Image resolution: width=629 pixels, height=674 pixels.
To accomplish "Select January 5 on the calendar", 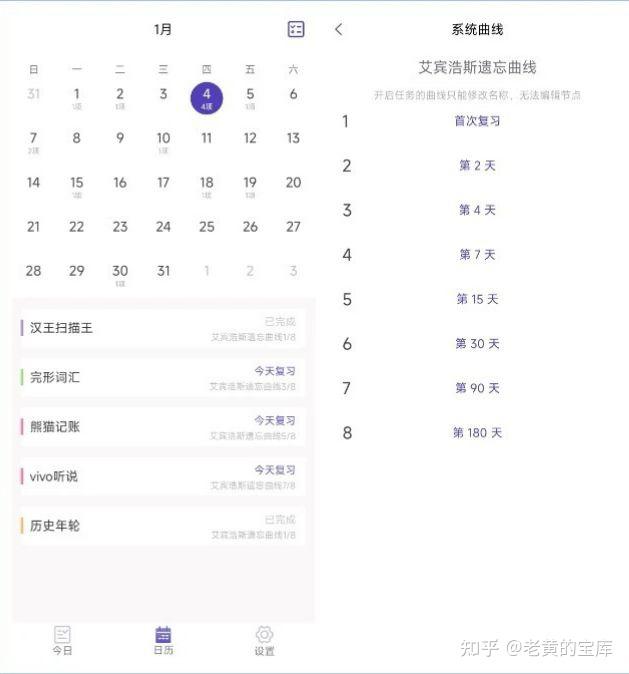I will [x=250, y=96].
